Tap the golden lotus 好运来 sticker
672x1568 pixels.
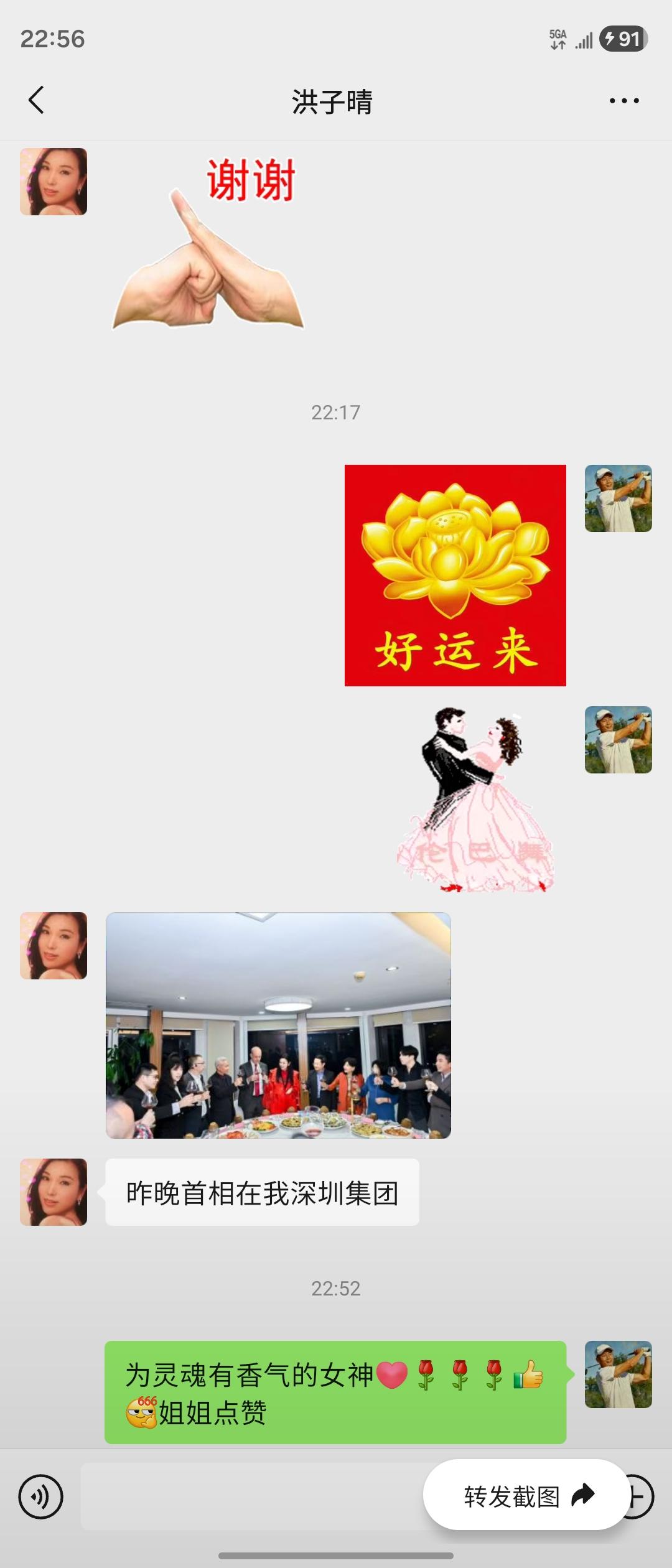point(454,576)
